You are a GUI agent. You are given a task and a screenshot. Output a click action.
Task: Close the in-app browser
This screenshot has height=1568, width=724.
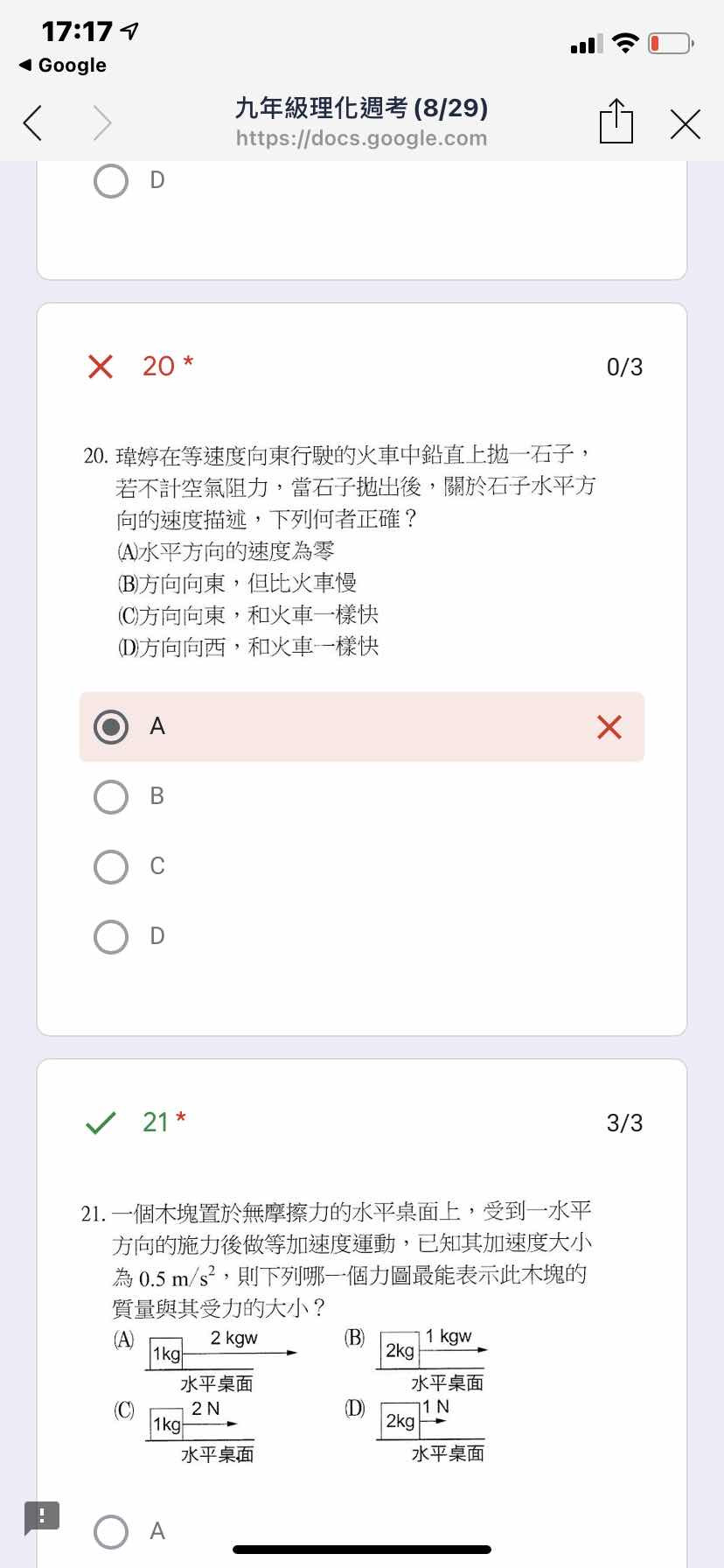click(x=686, y=124)
